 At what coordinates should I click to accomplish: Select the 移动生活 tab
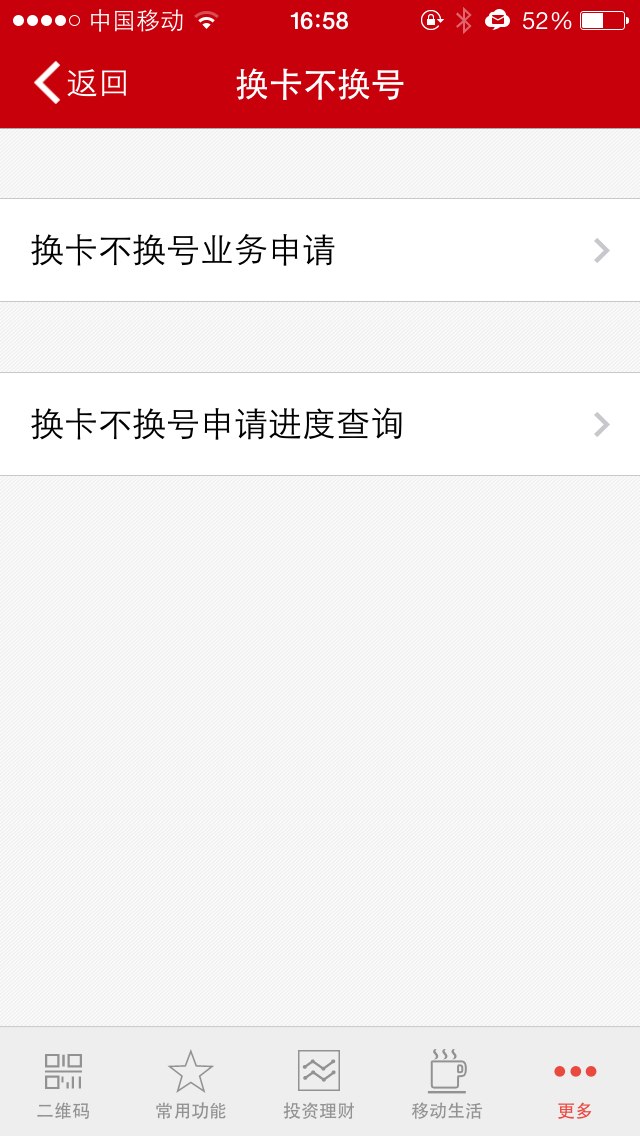446,1083
